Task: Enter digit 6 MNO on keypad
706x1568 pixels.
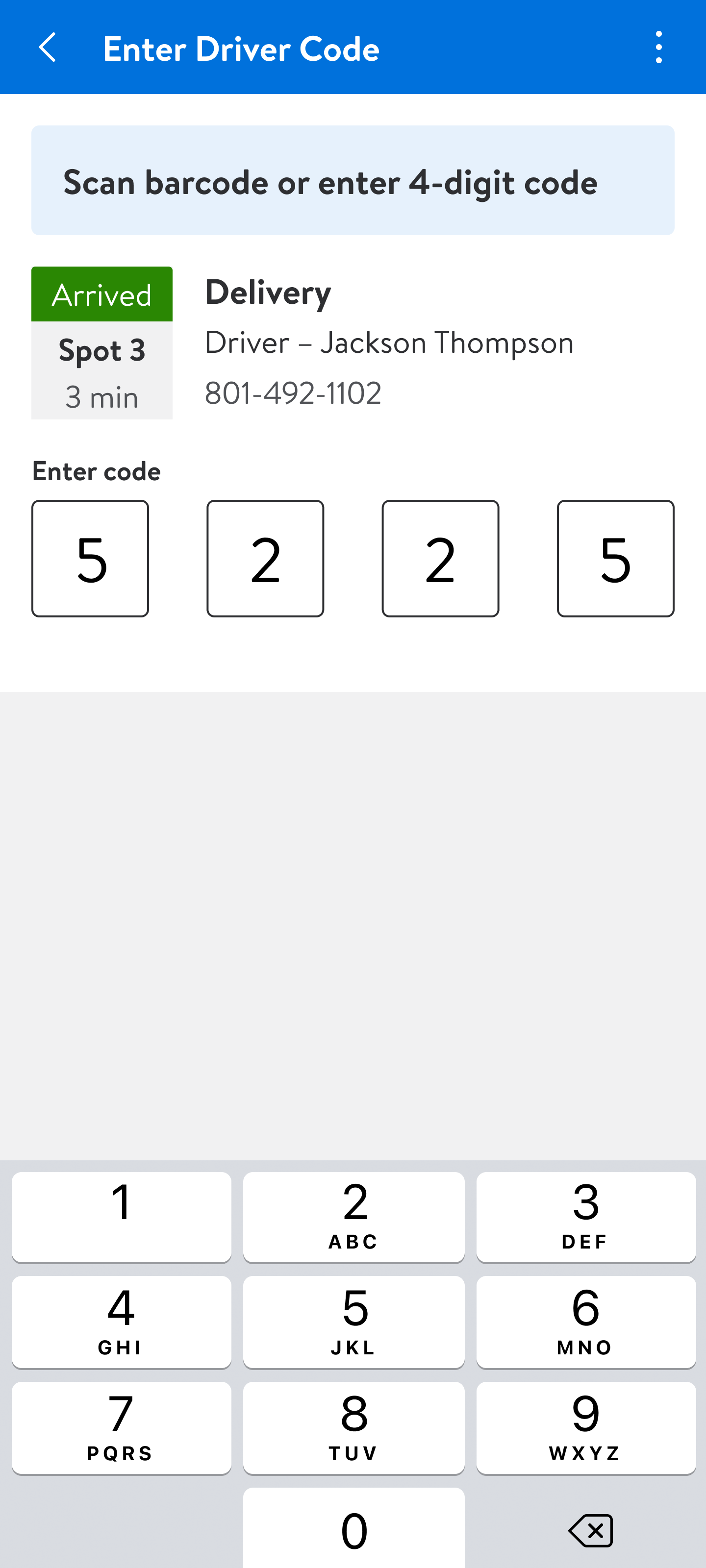Action: (x=585, y=1322)
